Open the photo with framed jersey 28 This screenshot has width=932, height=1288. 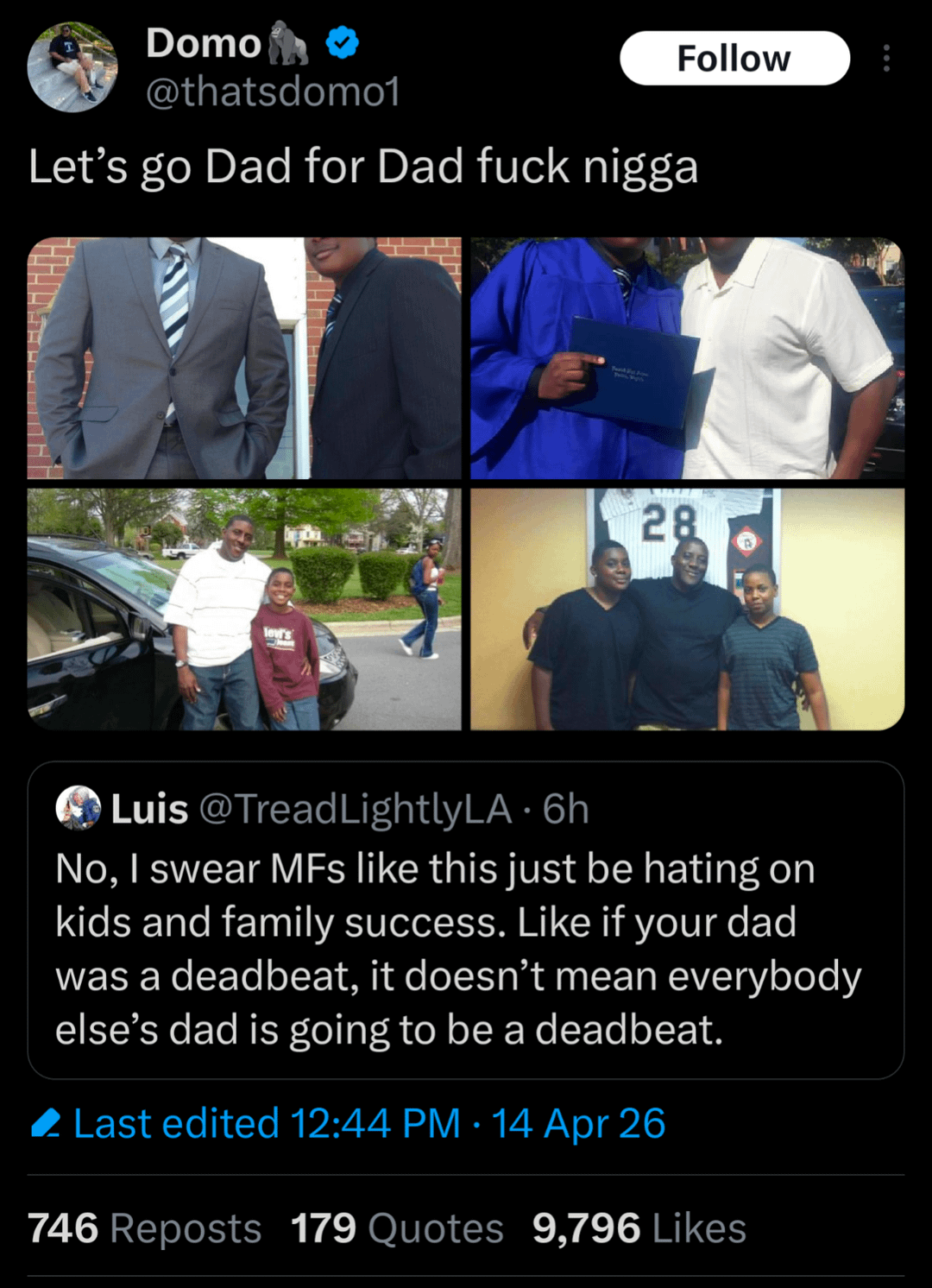[687, 609]
